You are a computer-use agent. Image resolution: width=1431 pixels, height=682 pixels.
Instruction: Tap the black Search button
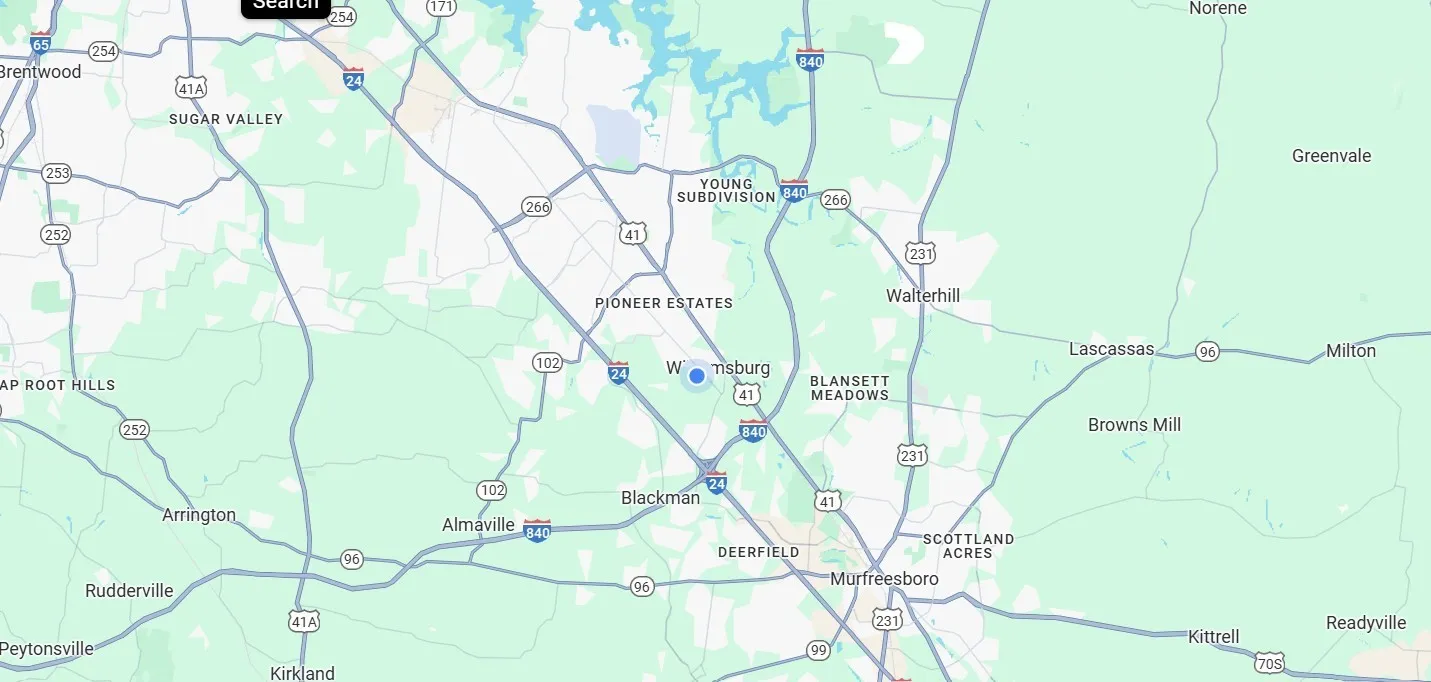point(285,6)
